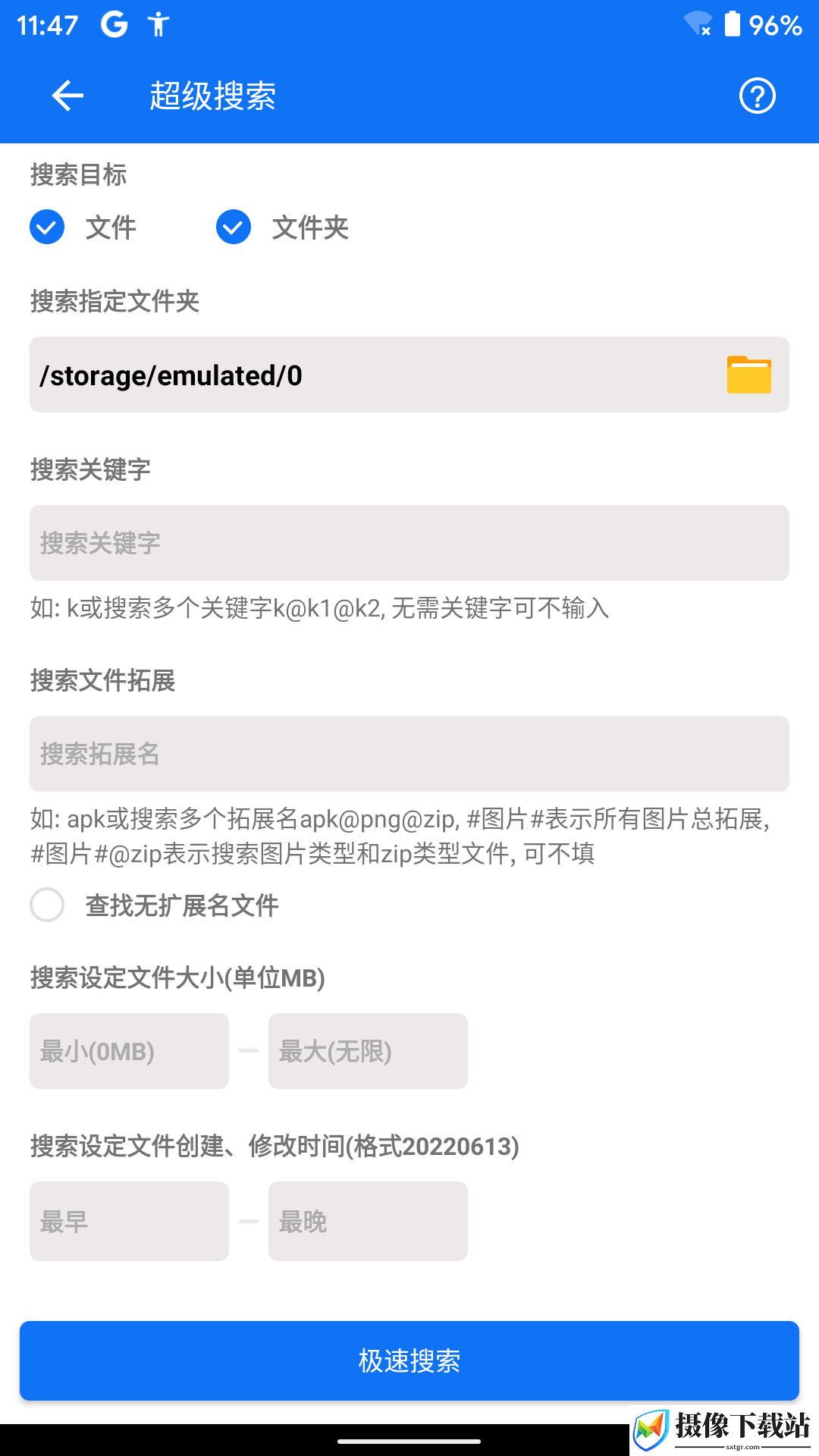Tap the 最晚 date field

pyautogui.click(x=368, y=1221)
